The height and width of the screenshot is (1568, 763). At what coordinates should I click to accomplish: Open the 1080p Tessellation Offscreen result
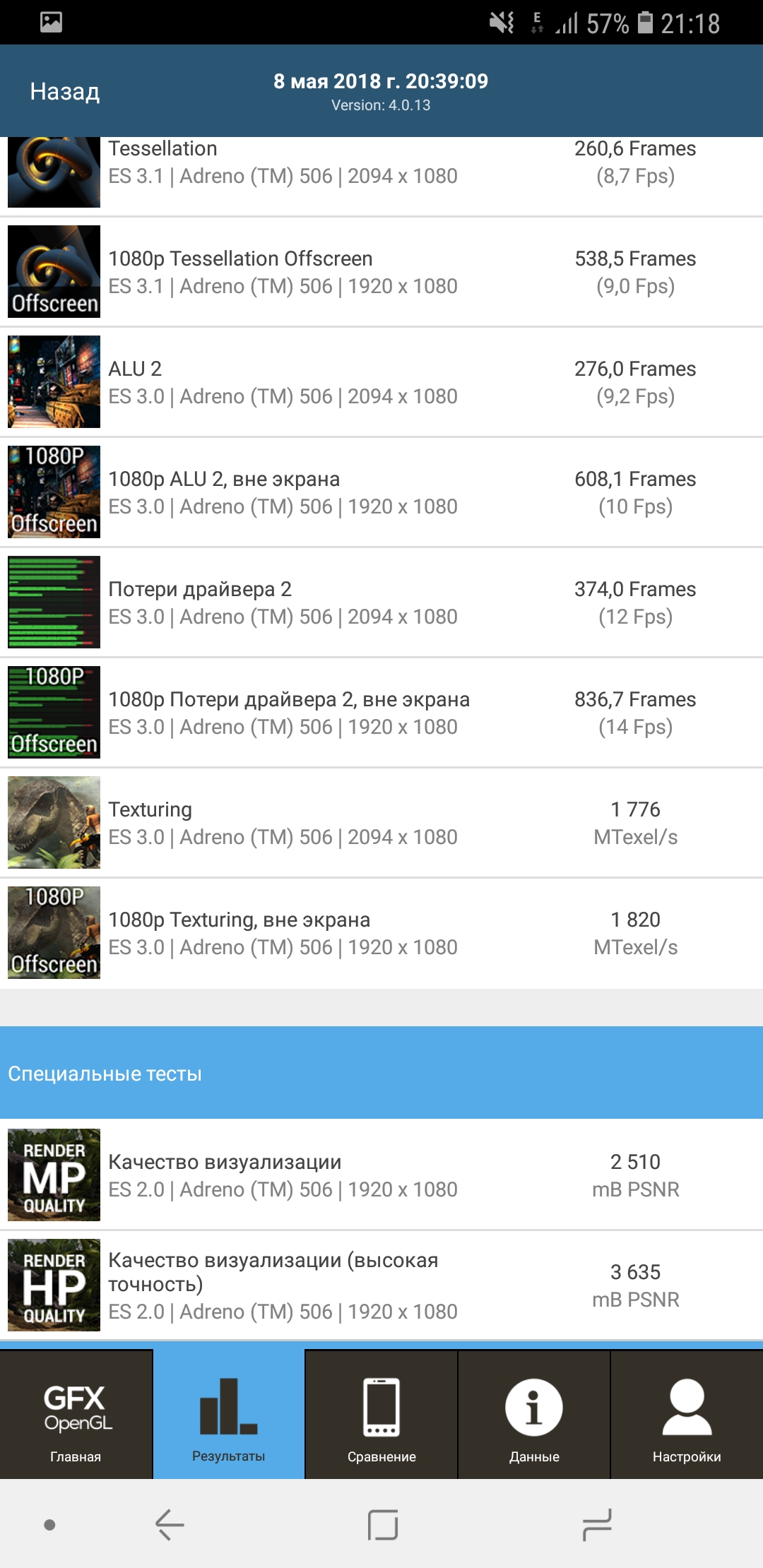coord(381,272)
